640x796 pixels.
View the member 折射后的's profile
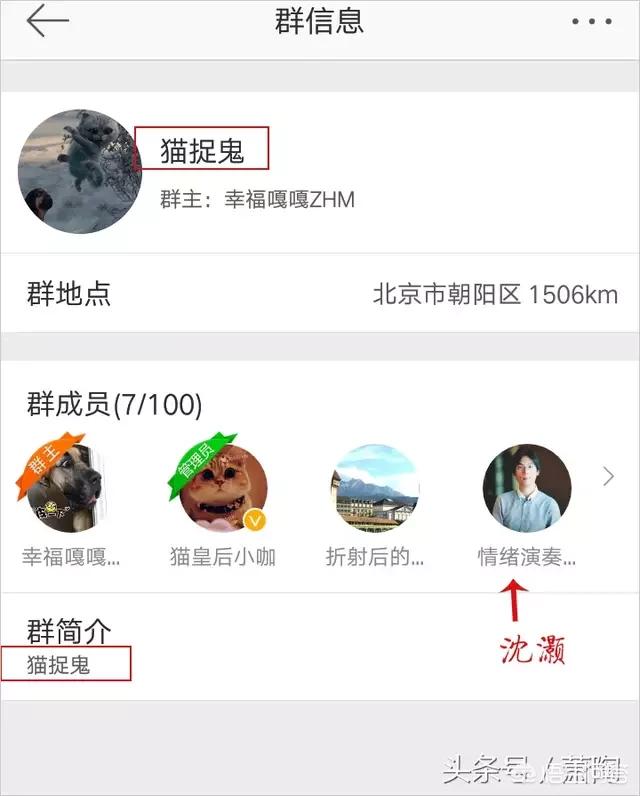tap(375, 488)
